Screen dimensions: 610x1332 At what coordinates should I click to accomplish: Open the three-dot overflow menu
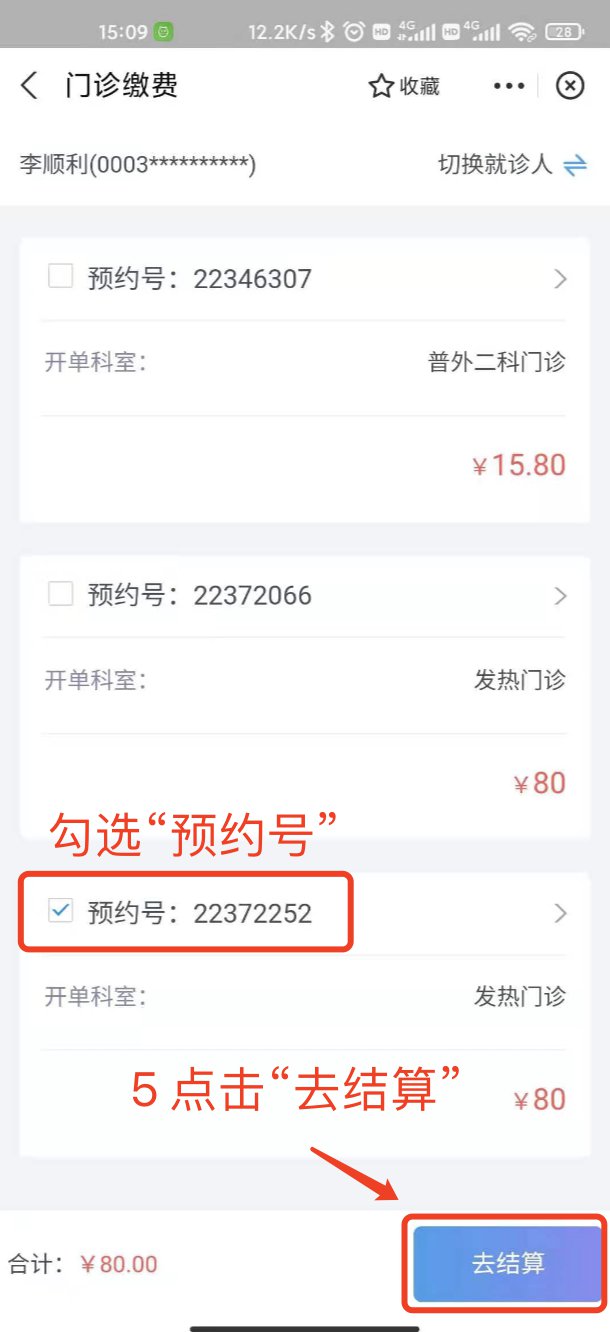pos(509,87)
